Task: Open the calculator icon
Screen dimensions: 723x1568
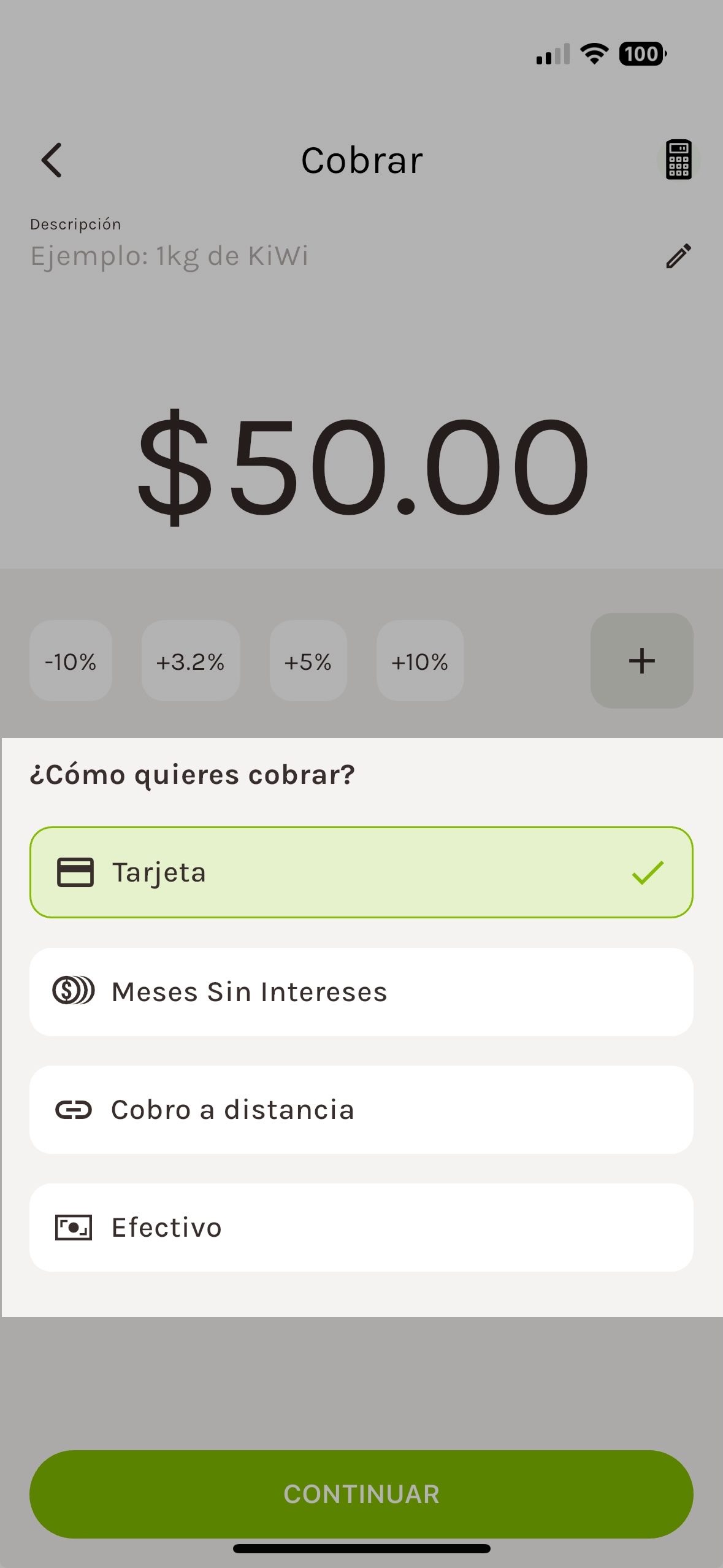Action: (678, 159)
